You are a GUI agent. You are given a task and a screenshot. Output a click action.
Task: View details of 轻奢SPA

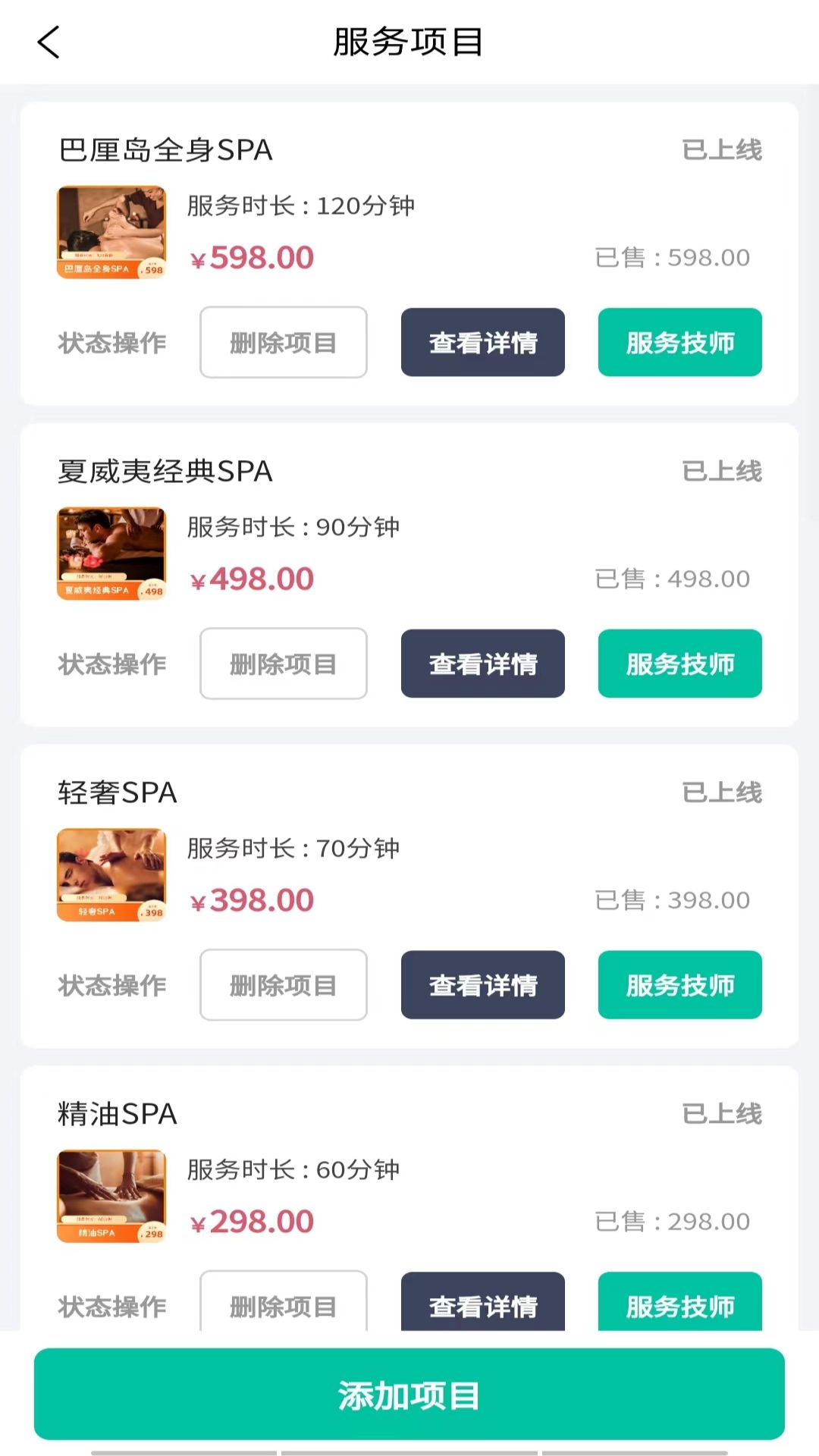pyautogui.click(x=482, y=985)
